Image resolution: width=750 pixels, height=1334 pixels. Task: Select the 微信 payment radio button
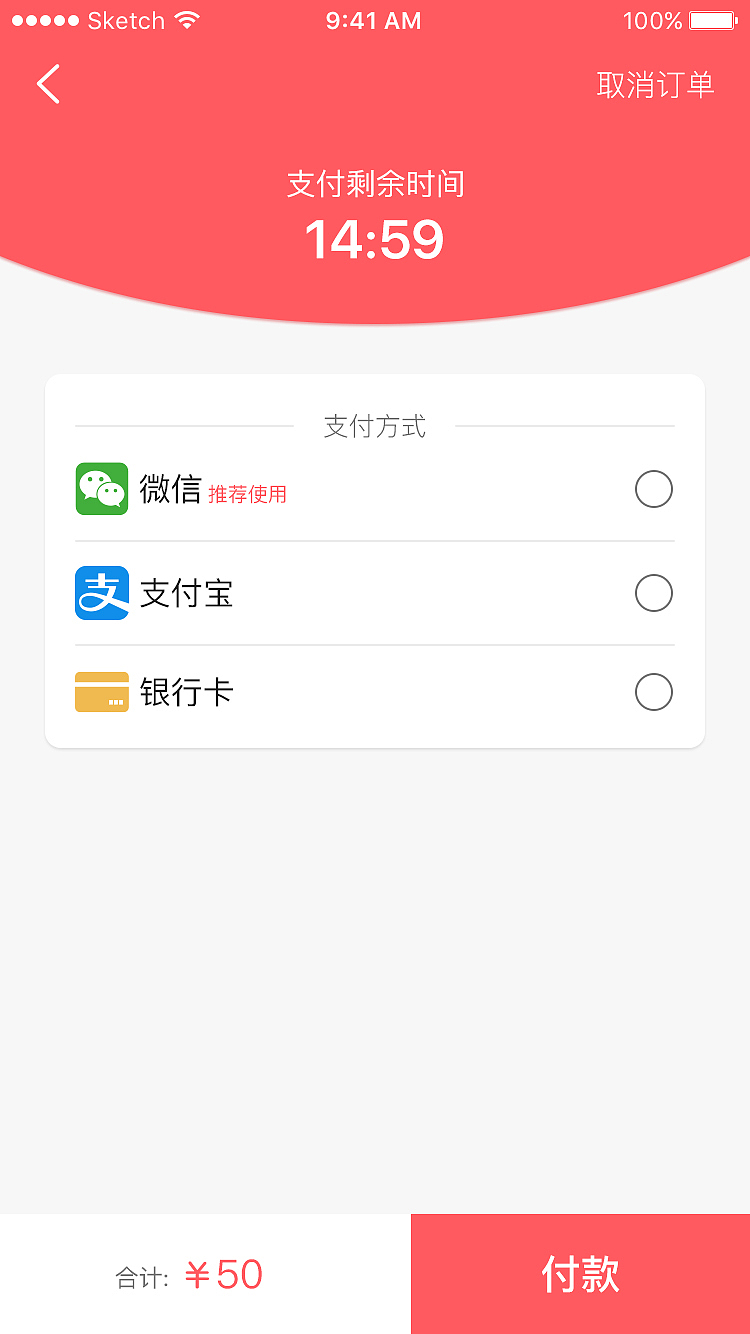(x=653, y=489)
